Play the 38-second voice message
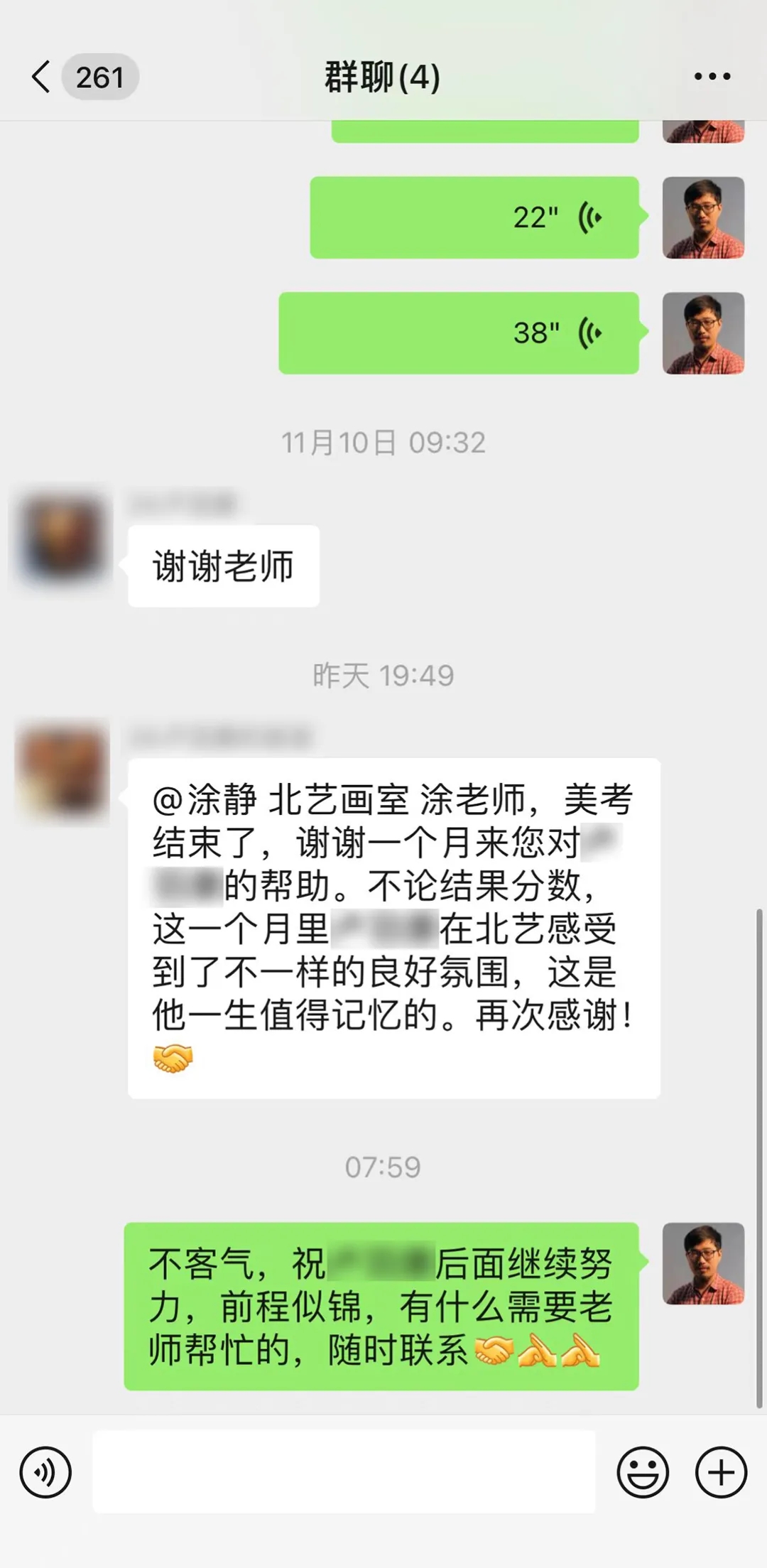This screenshot has height=1568, width=767. [458, 332]
